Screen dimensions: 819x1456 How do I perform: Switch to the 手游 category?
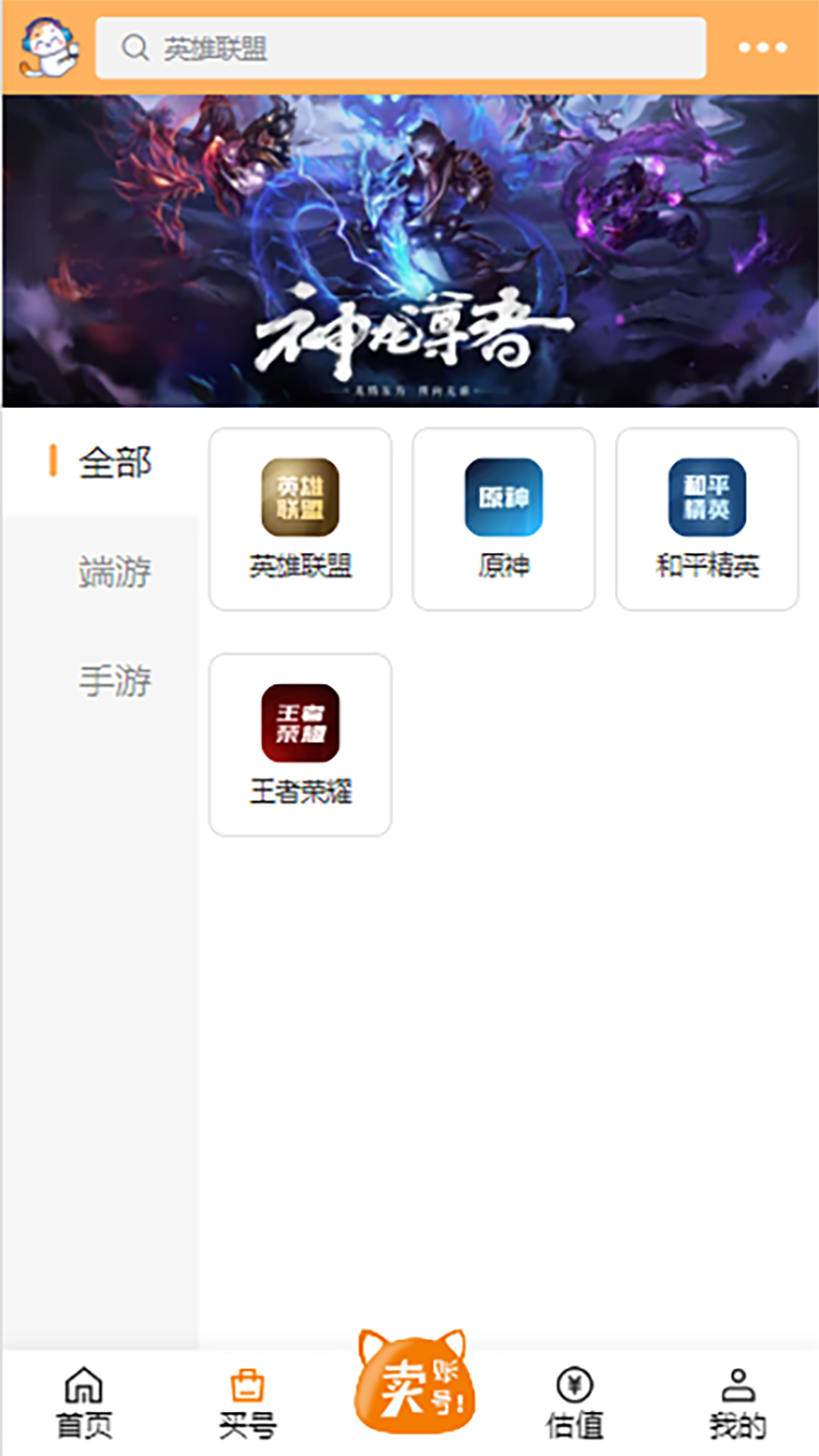[x=114, y=680]
